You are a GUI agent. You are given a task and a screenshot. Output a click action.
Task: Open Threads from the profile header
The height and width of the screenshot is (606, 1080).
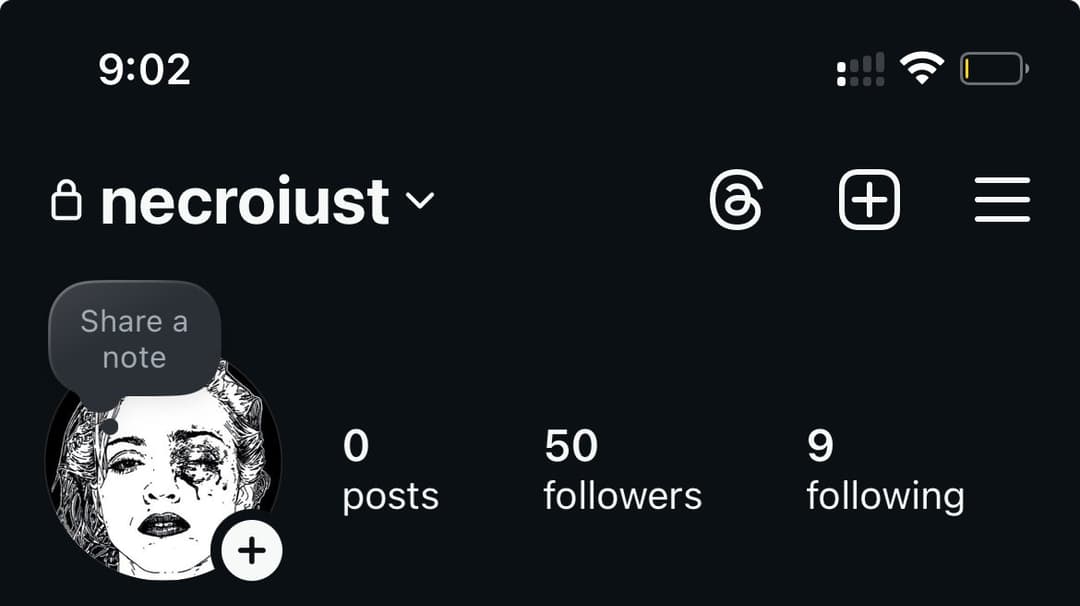tap(736, 200)
